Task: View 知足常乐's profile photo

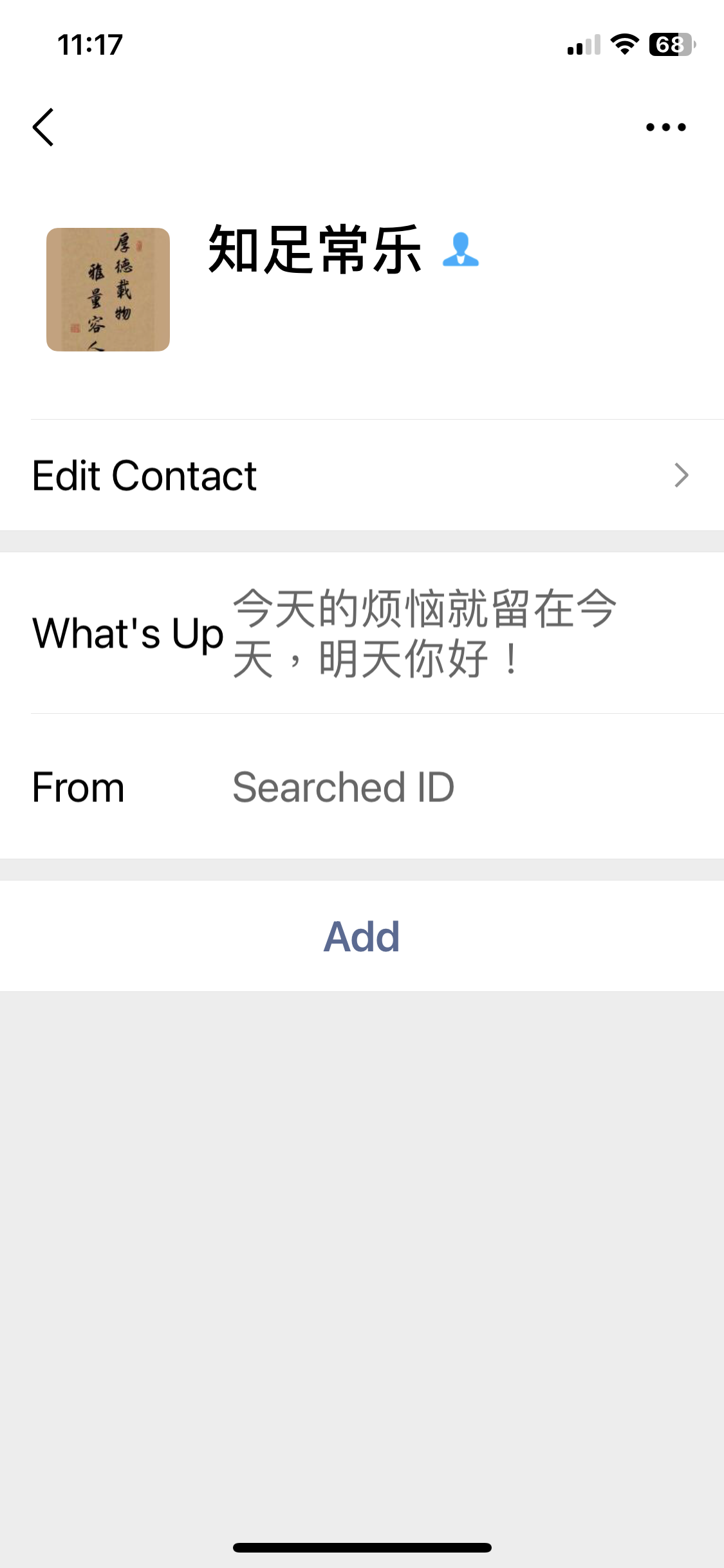Action: pyautogui.click(x=108, y=290)
